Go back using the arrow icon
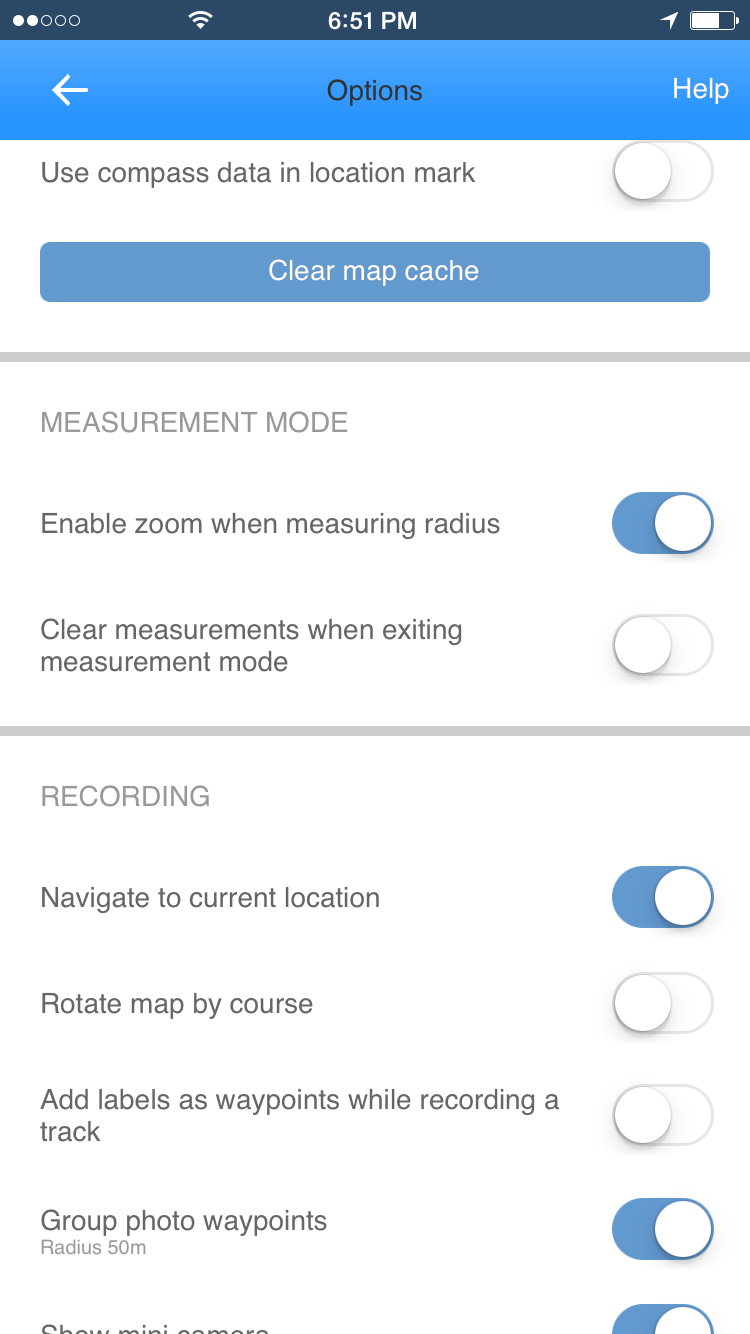Image resolution: width=750 pixels, height=1334 pixels. [x=70, y=90]
